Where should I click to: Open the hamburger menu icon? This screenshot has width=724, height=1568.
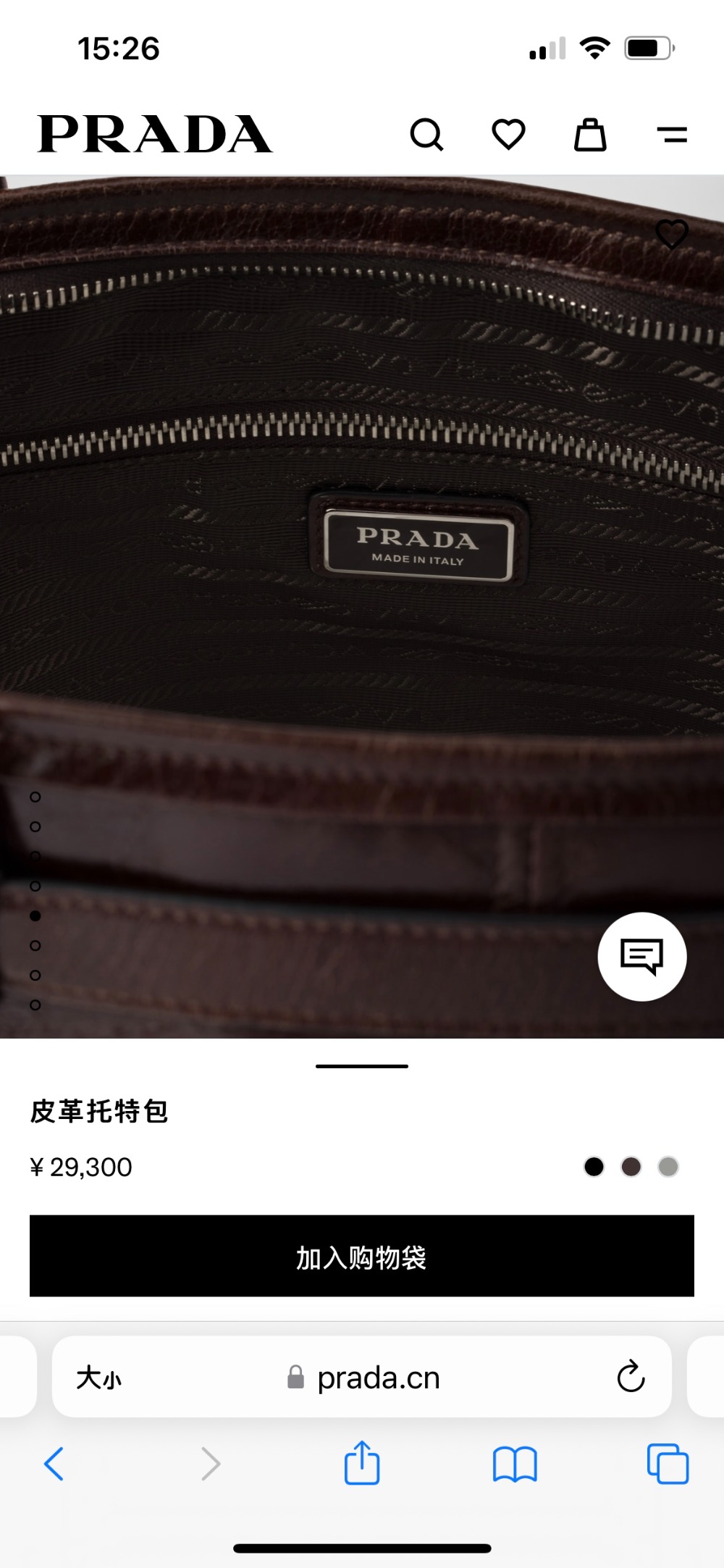(x=672, y=135)
